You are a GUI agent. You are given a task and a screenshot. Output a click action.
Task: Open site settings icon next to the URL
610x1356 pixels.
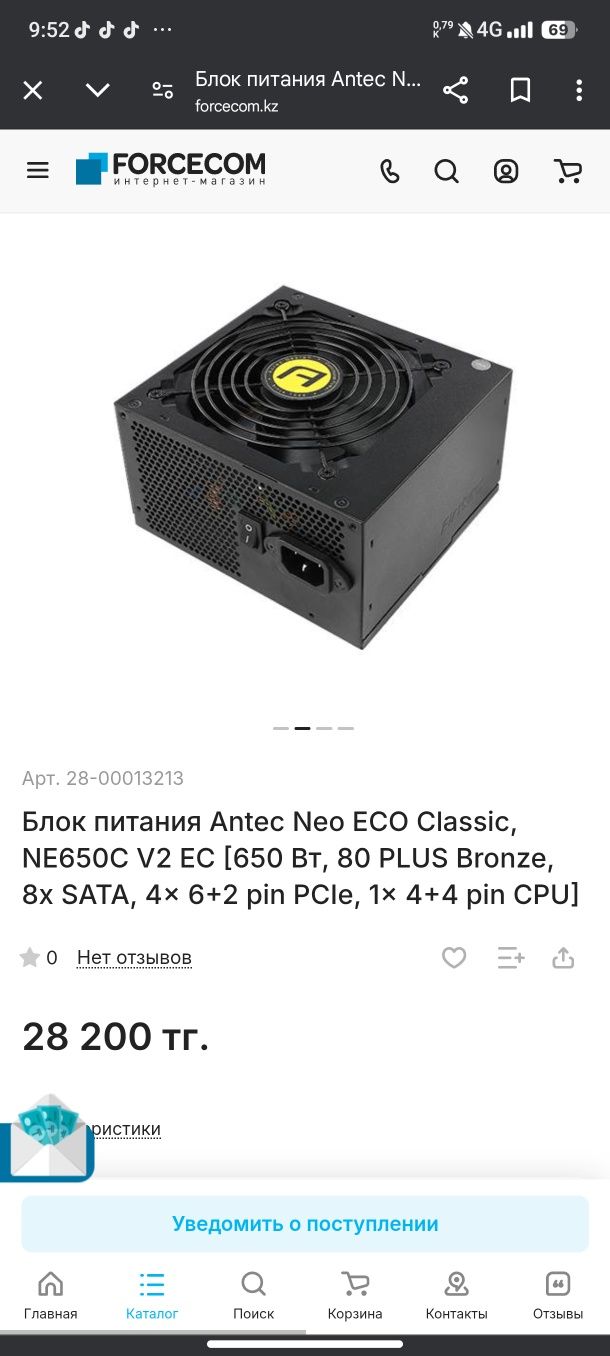[162, 91]
